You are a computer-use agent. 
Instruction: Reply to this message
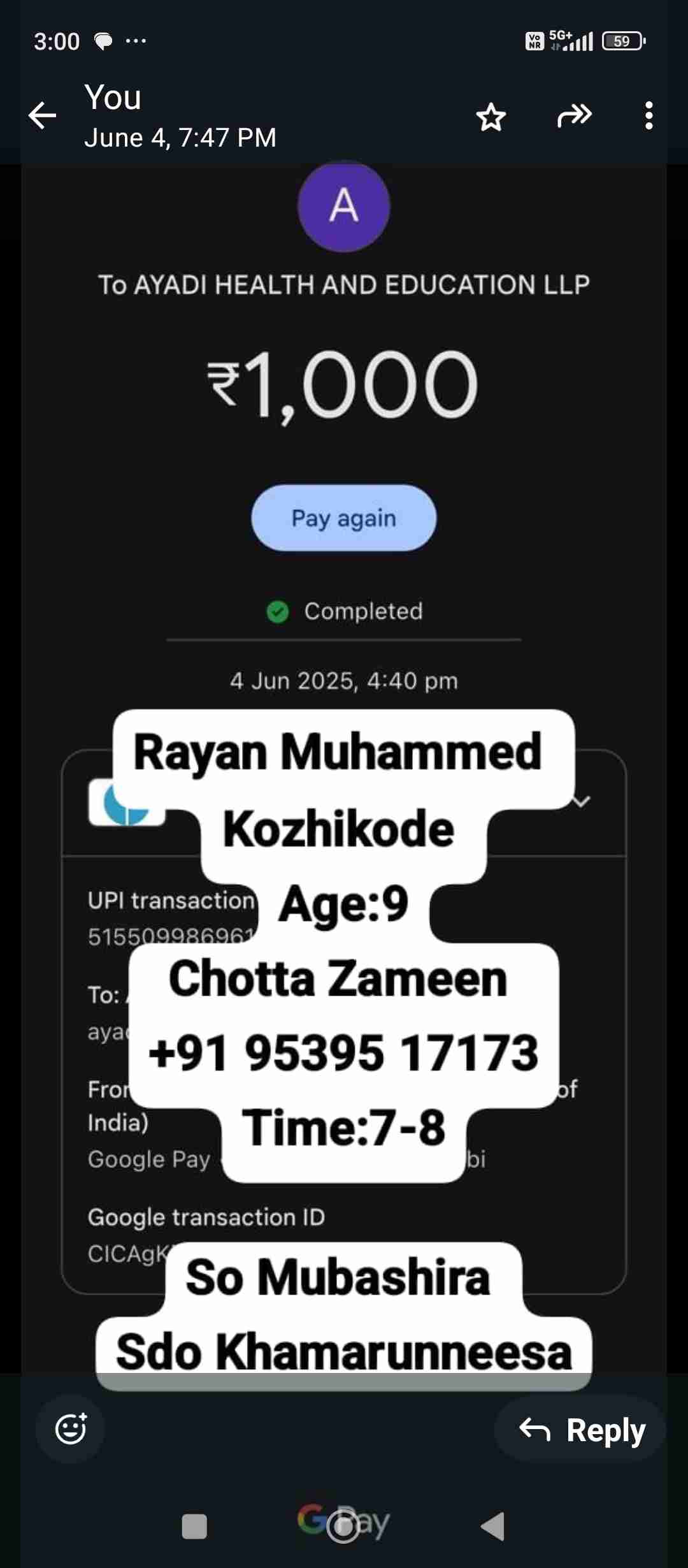pyautogui.click(x=581, y=1430)
